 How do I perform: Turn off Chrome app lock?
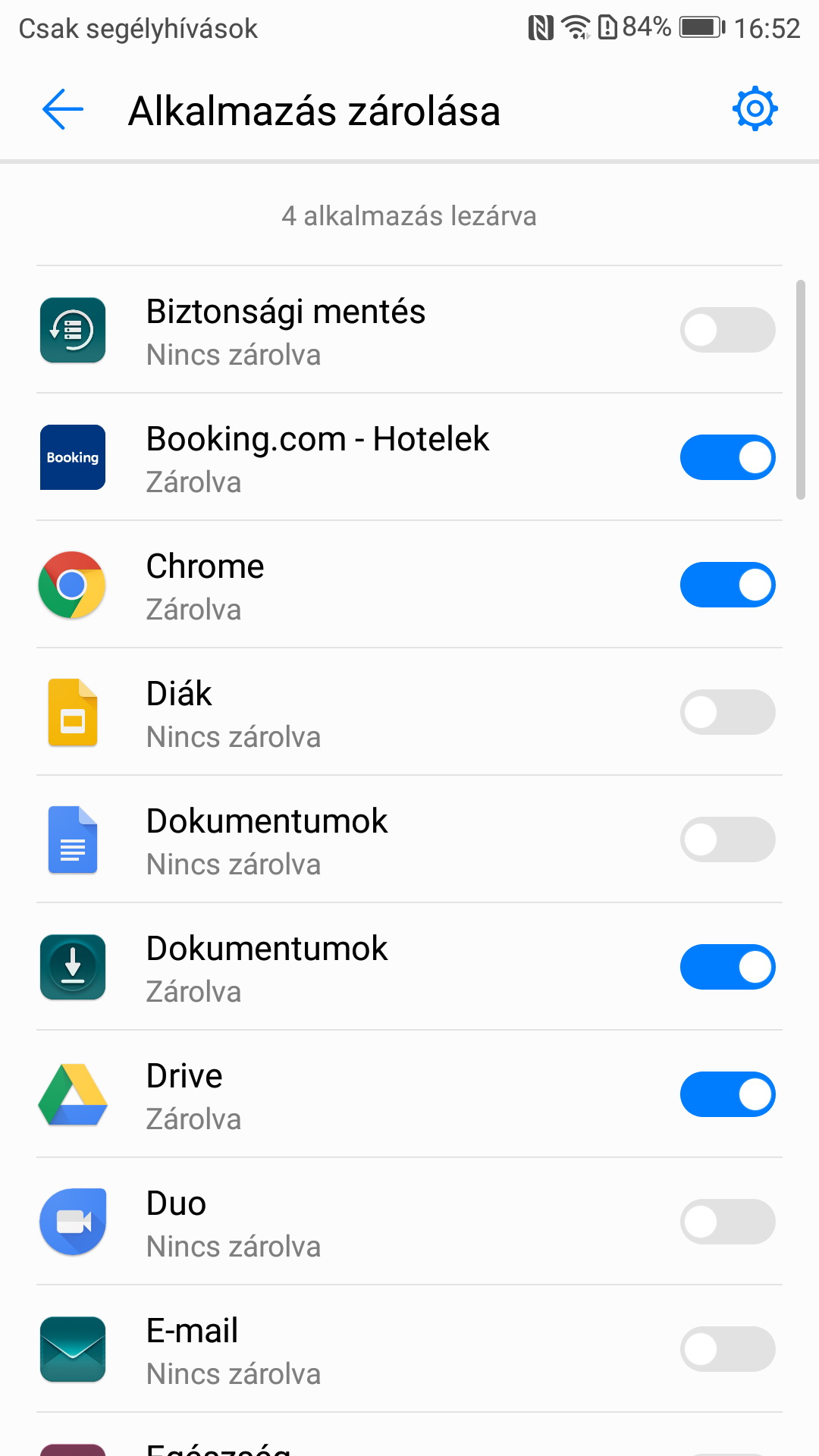727,585
